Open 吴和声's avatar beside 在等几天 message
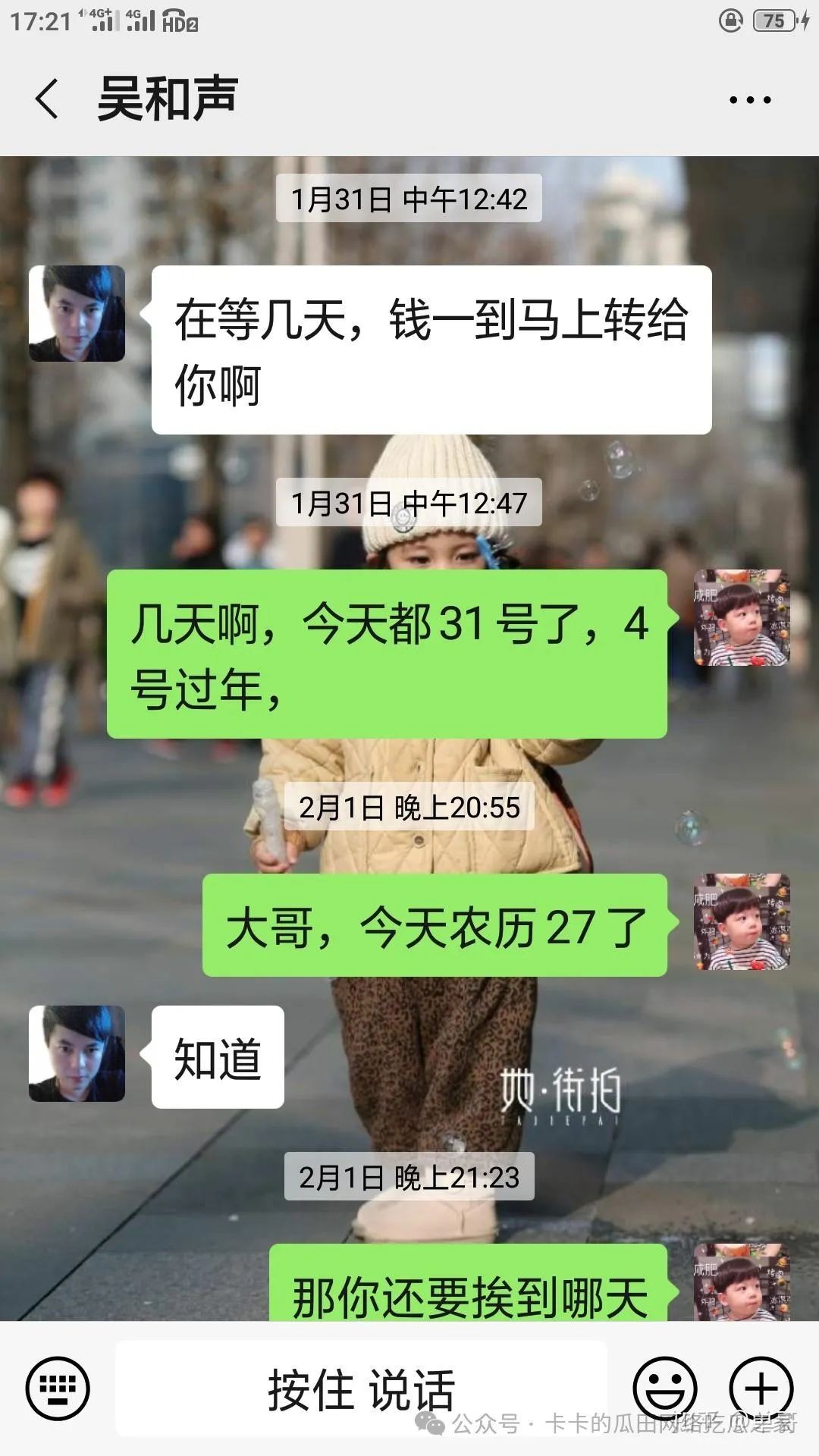819x1456 pixels. pos(77,313)
